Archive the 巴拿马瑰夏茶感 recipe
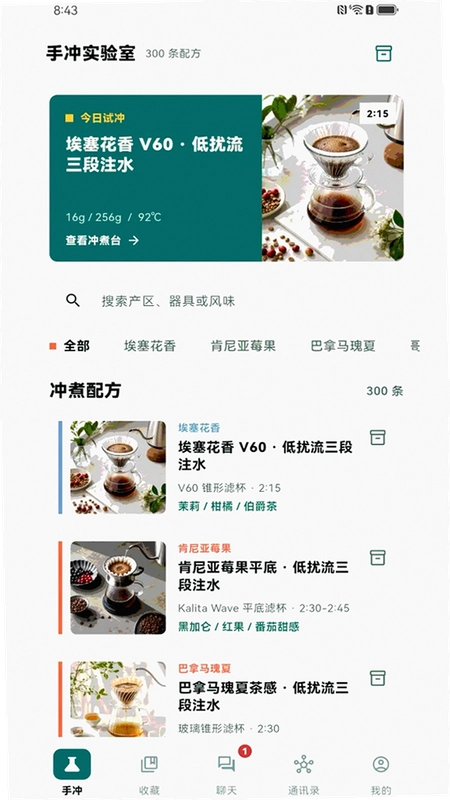 pos(378,678)
